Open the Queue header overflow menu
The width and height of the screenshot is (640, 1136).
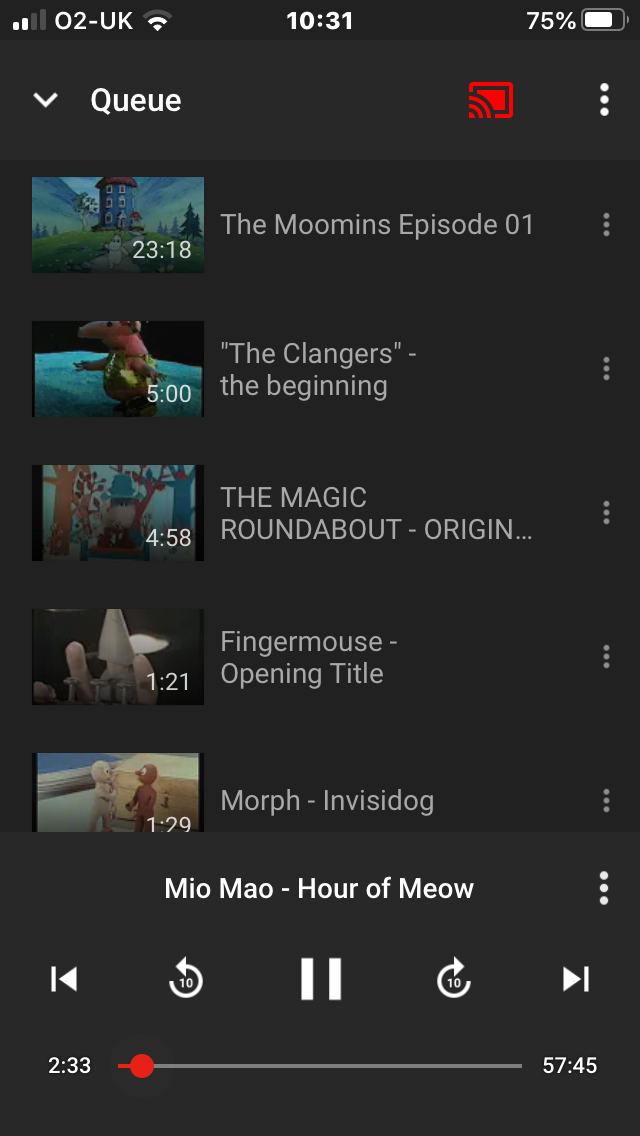[604, 100]
